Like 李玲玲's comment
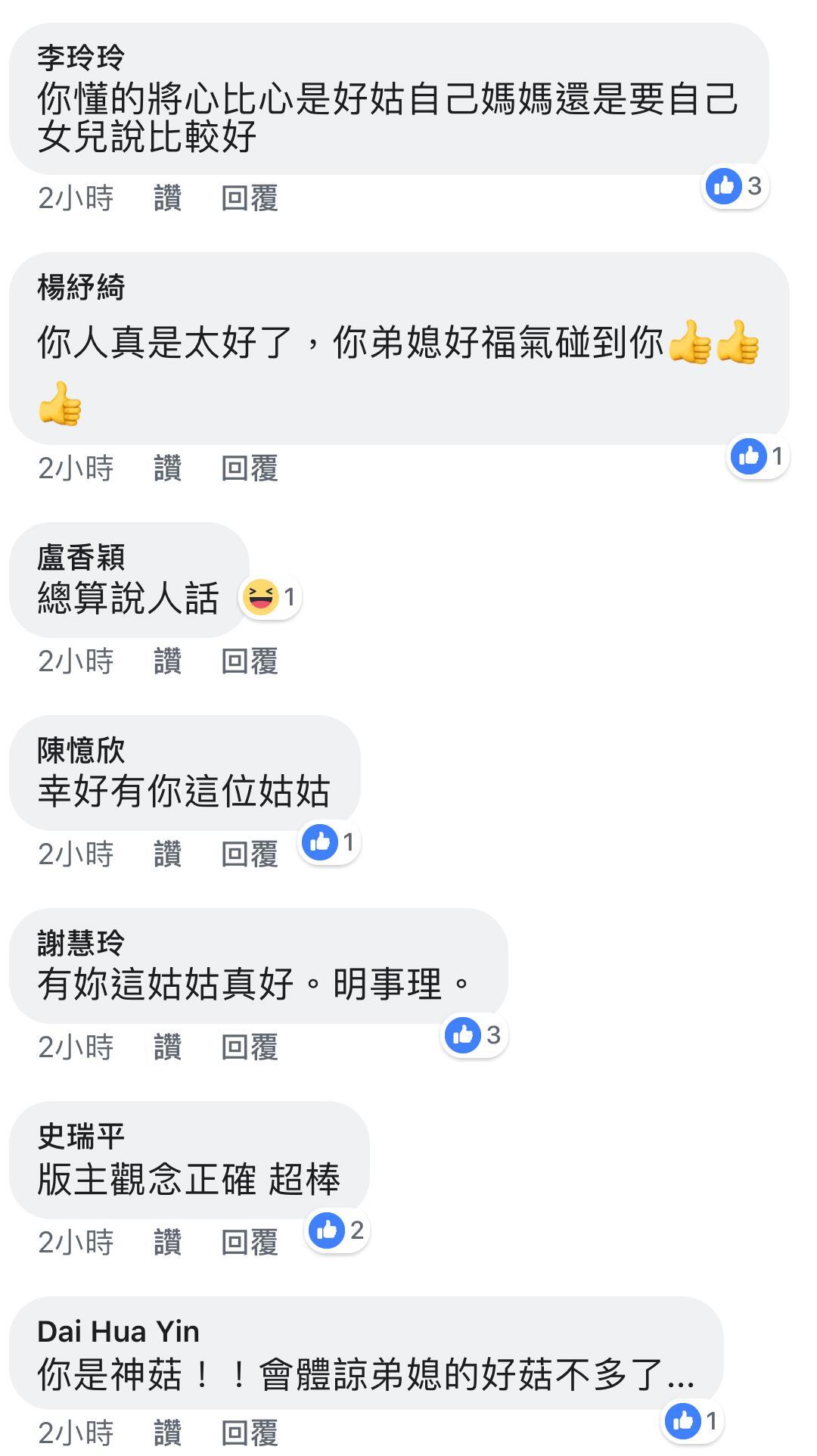This screenshot has width=817, height=1456. pyautogui.click(x=167, y=198)
